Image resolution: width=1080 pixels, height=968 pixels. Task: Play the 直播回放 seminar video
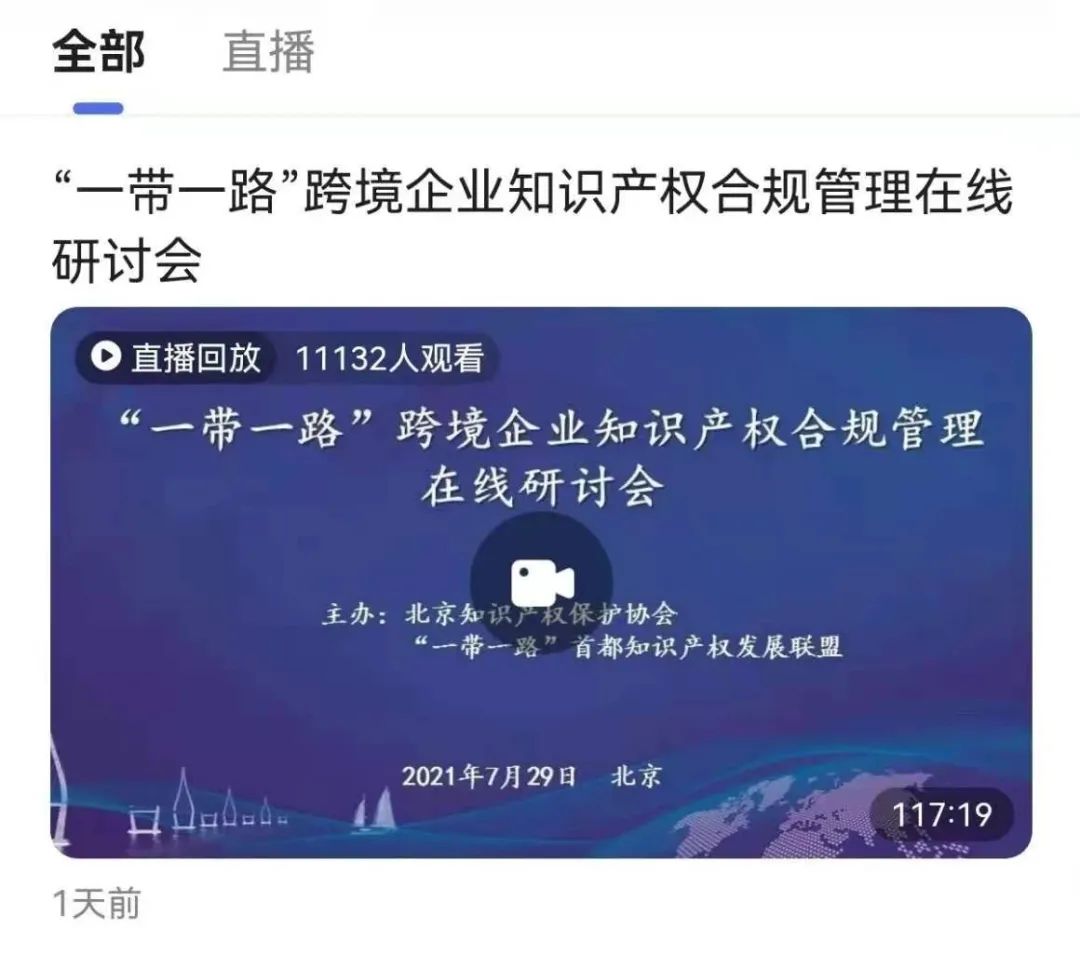coord(541,581)
